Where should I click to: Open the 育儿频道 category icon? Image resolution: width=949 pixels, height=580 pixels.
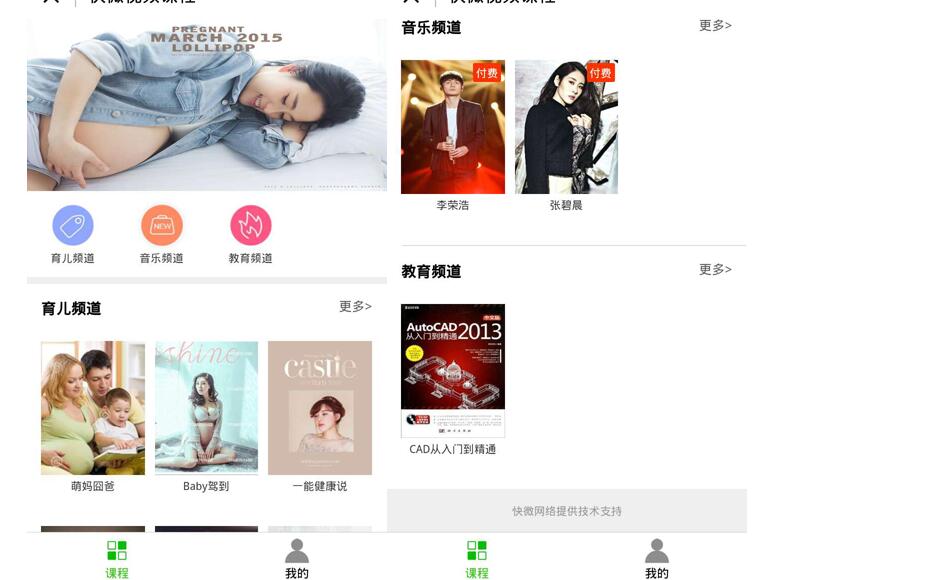point(73,226)
